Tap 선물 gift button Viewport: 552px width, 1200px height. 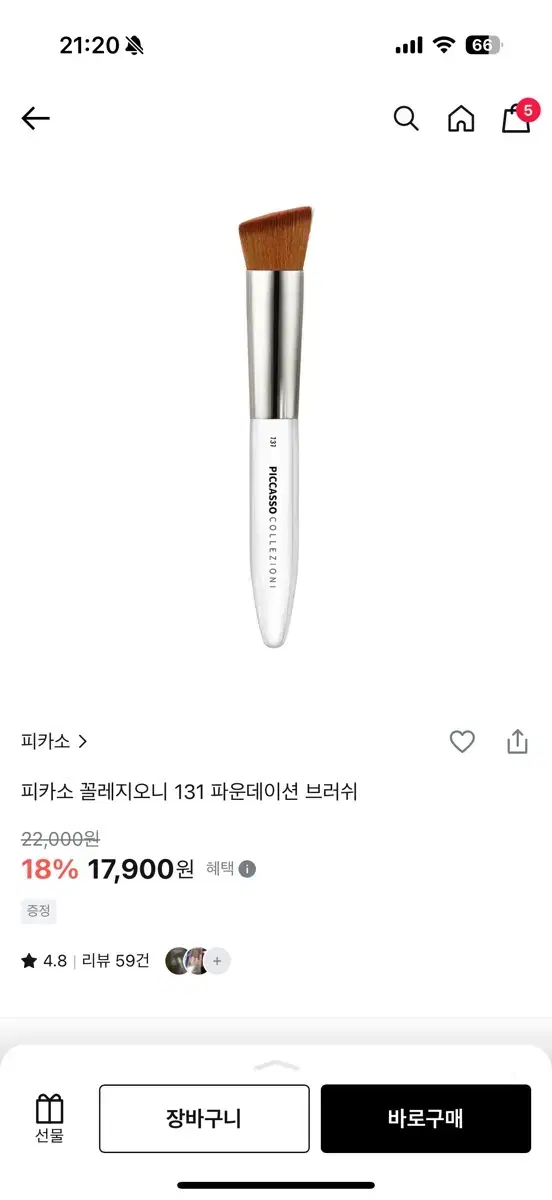coord(50,1119)
